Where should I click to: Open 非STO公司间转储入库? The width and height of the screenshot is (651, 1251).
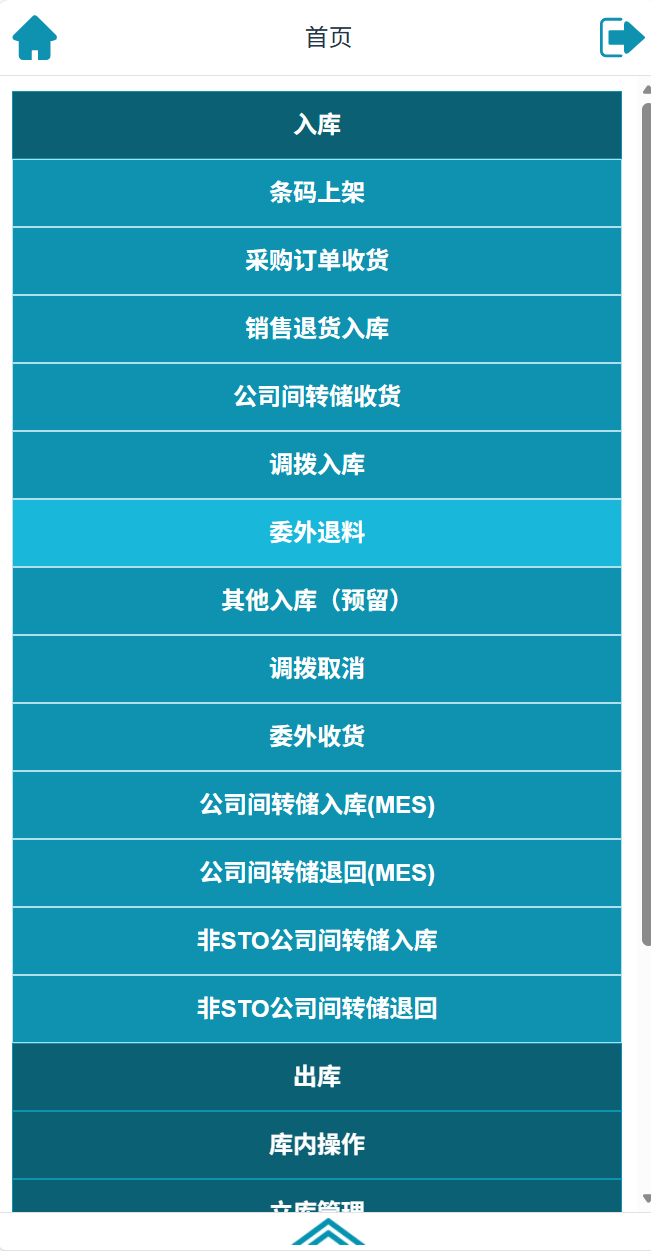point(317,941)
